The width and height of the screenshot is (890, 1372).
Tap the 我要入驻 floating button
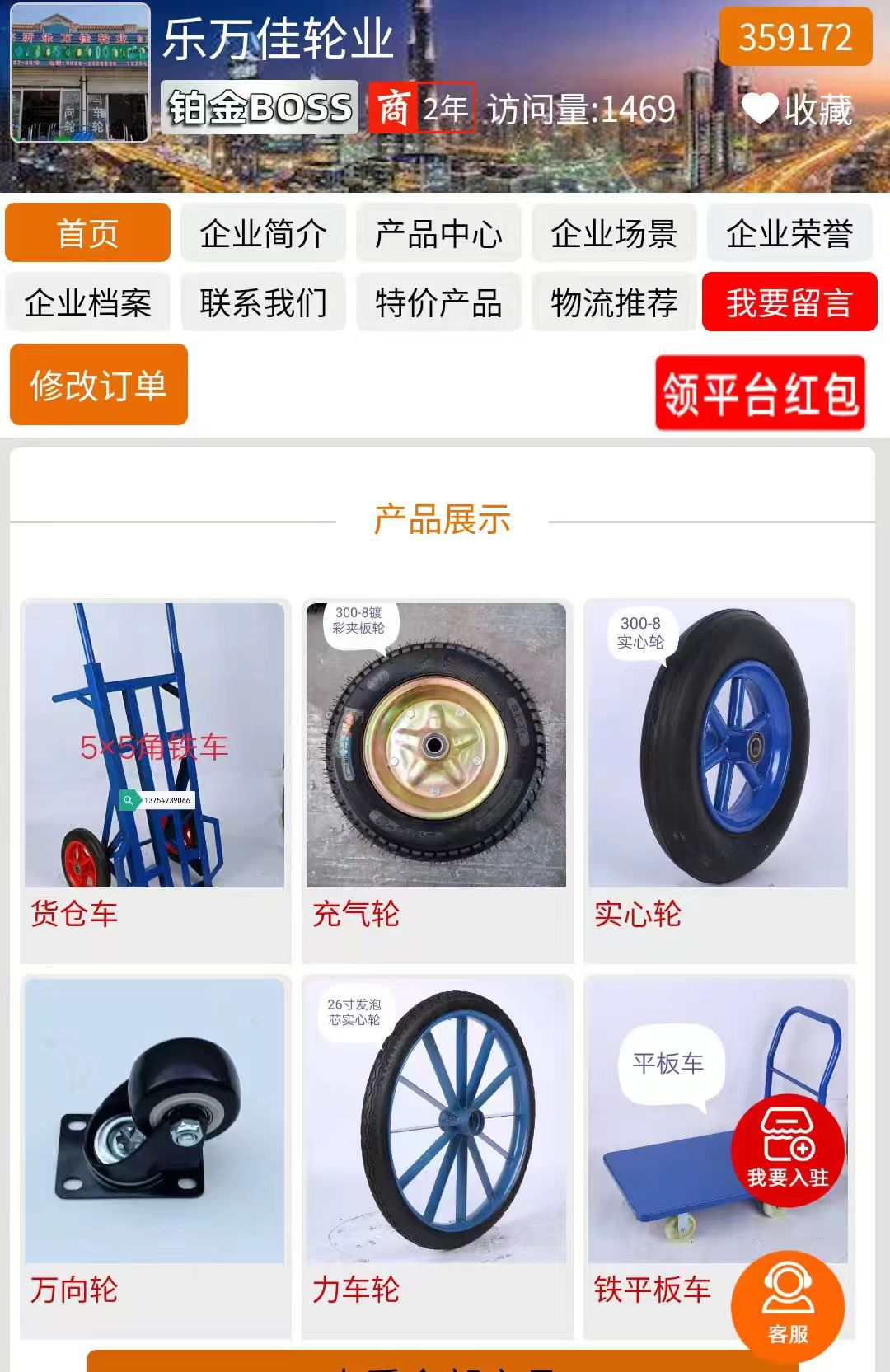click(788, 1150)
